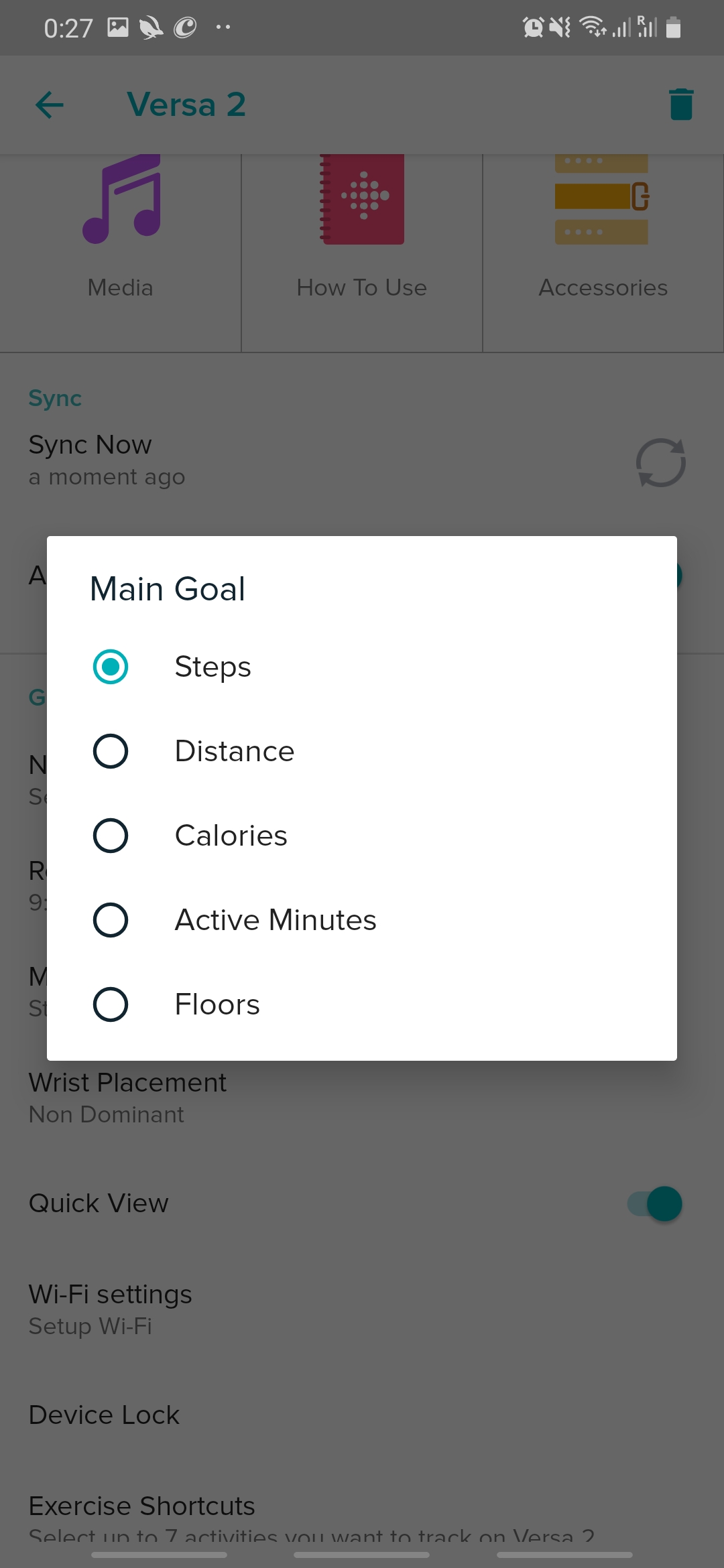Select Floors as main goal
Screen dimensions: 724x1568
click(x=111, y=1004)
